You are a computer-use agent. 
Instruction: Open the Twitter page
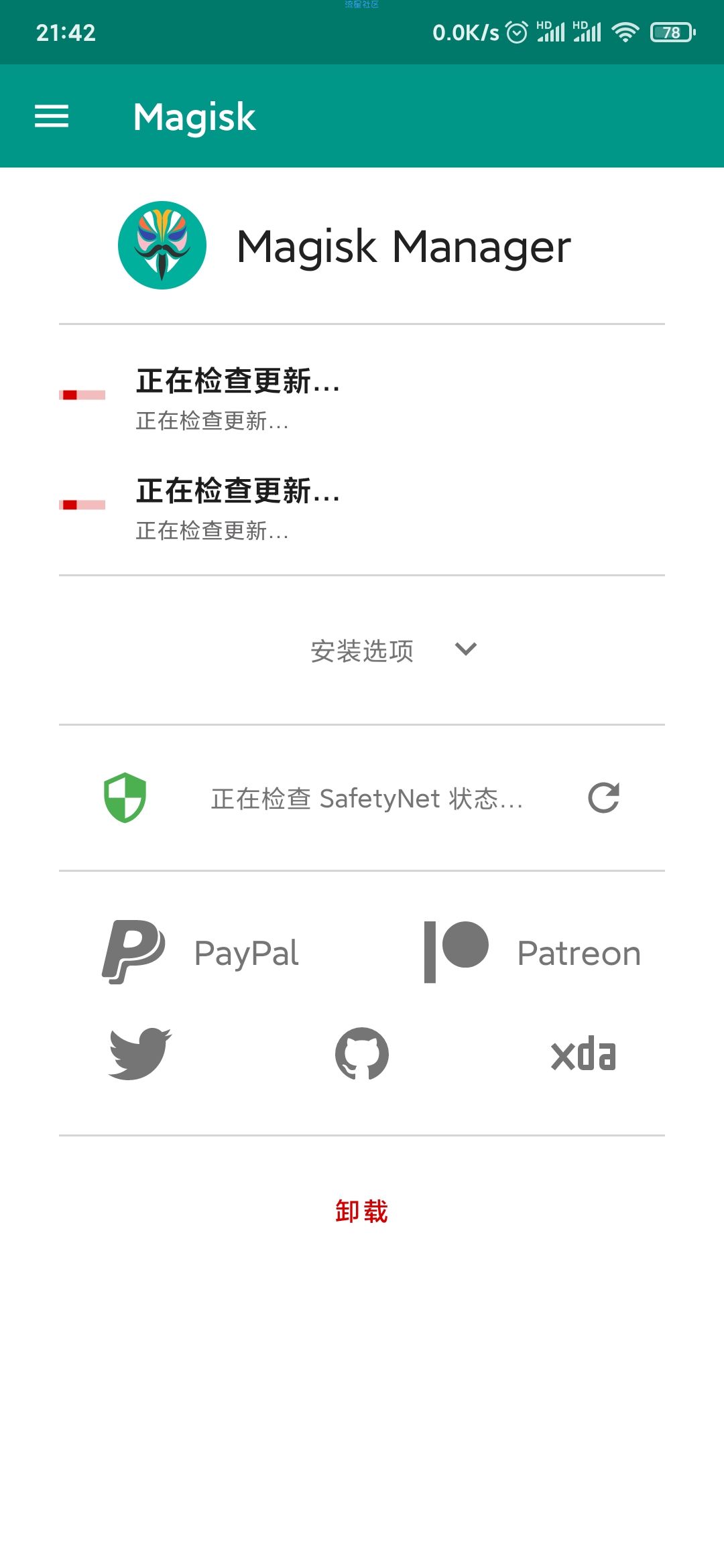[140, 1053]
